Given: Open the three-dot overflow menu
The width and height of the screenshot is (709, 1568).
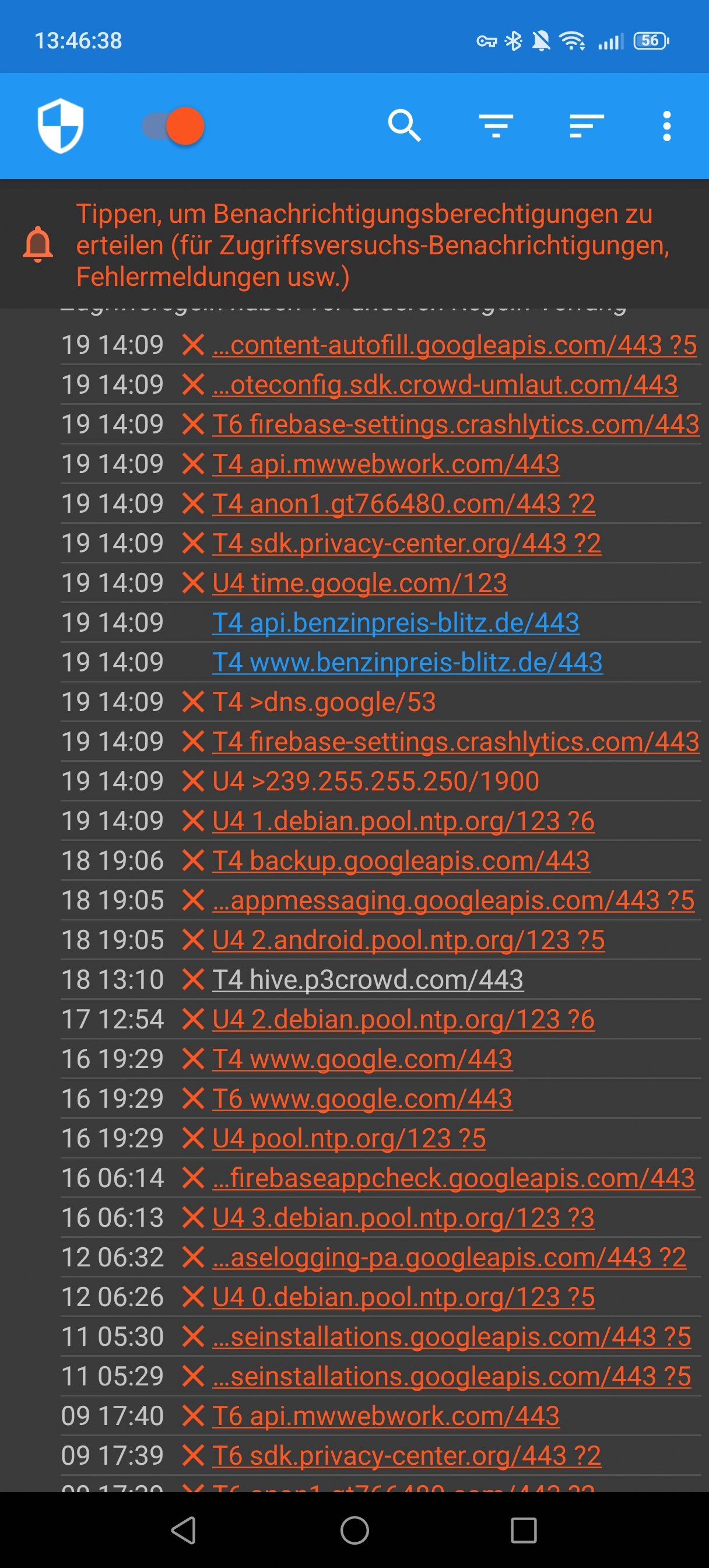Looking at the screenshot, I should tap(667, 126).
